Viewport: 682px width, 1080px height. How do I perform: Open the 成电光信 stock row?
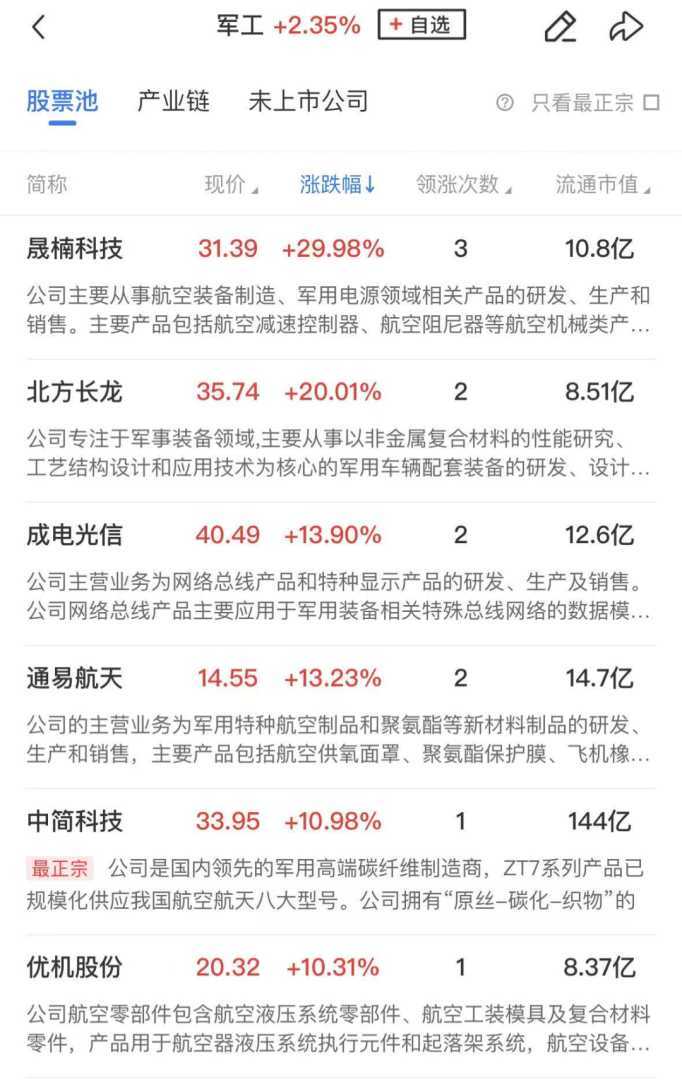pos(75,535)
